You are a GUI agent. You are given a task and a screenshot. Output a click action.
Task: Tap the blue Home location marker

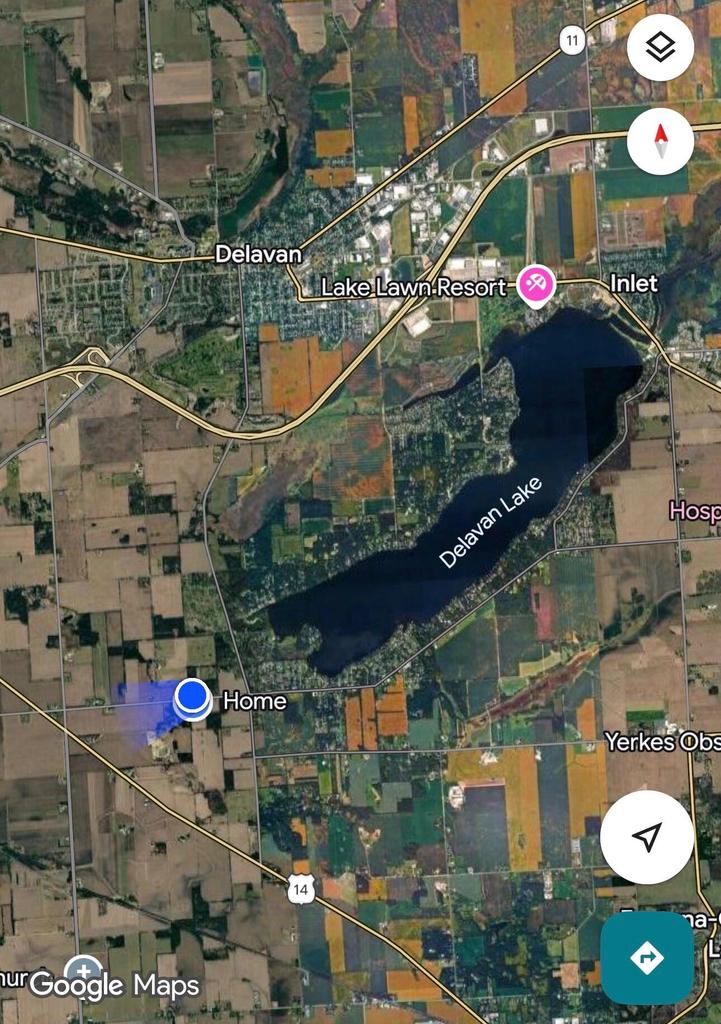(193, 699)
